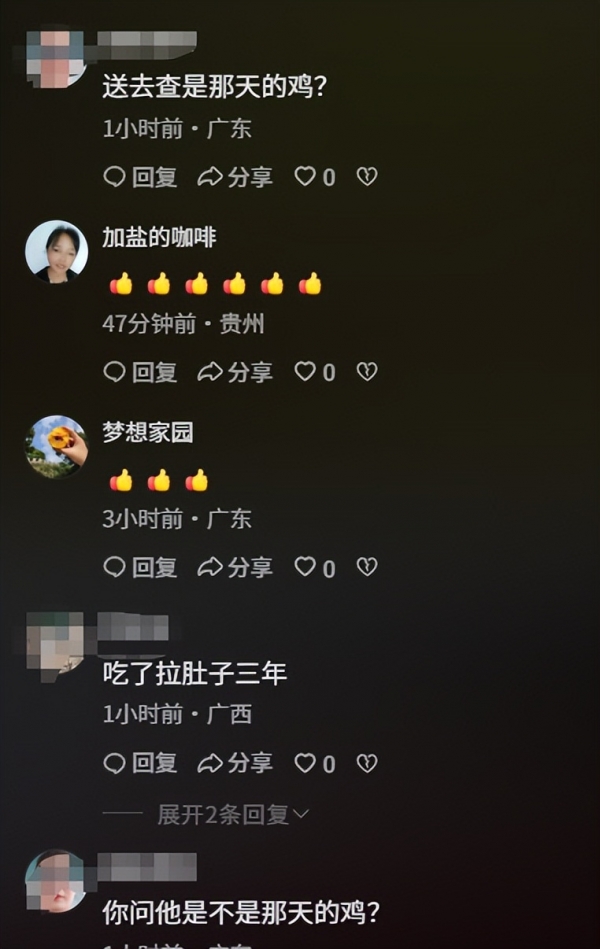Share the comment 吃了拉肚子三年
The height and width of the screenshot is (949, 600).
[x=235, y=763]
